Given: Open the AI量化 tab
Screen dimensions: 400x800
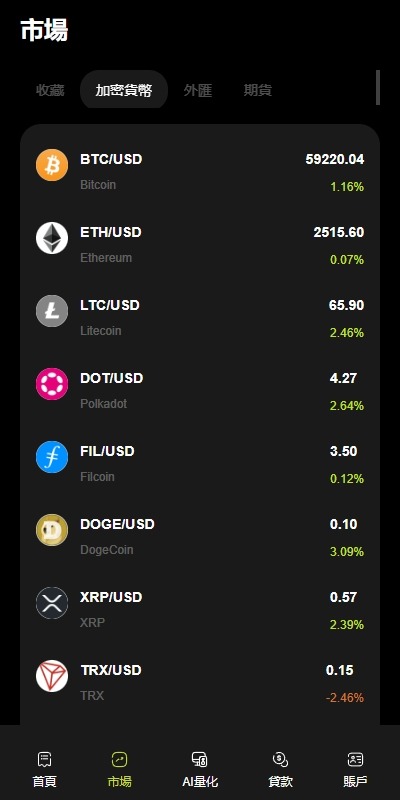Looking at the screenshot, I should tap(200, 769).
